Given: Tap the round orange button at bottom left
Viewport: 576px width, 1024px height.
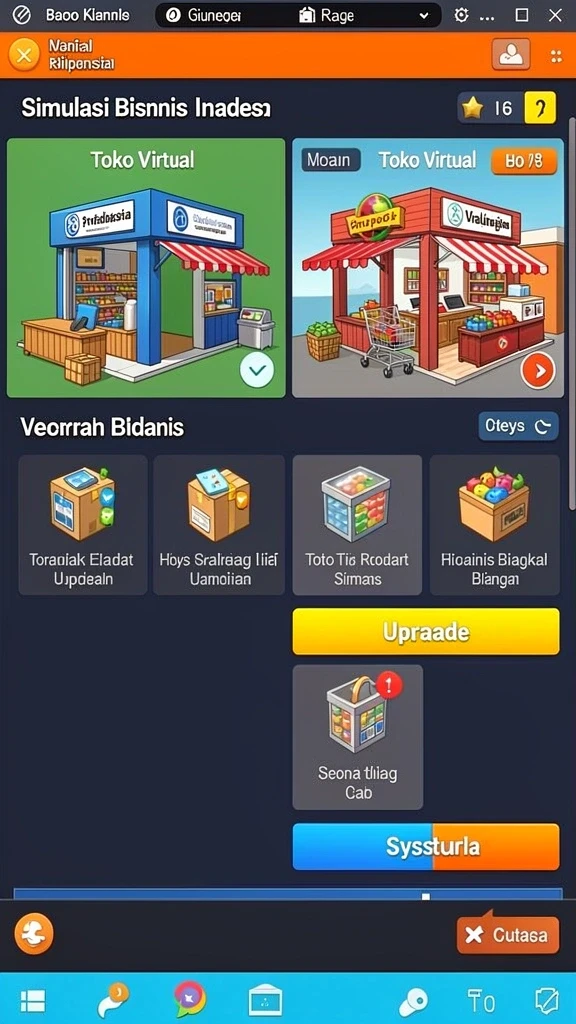Looking at the screenshot, I should 34,935.
